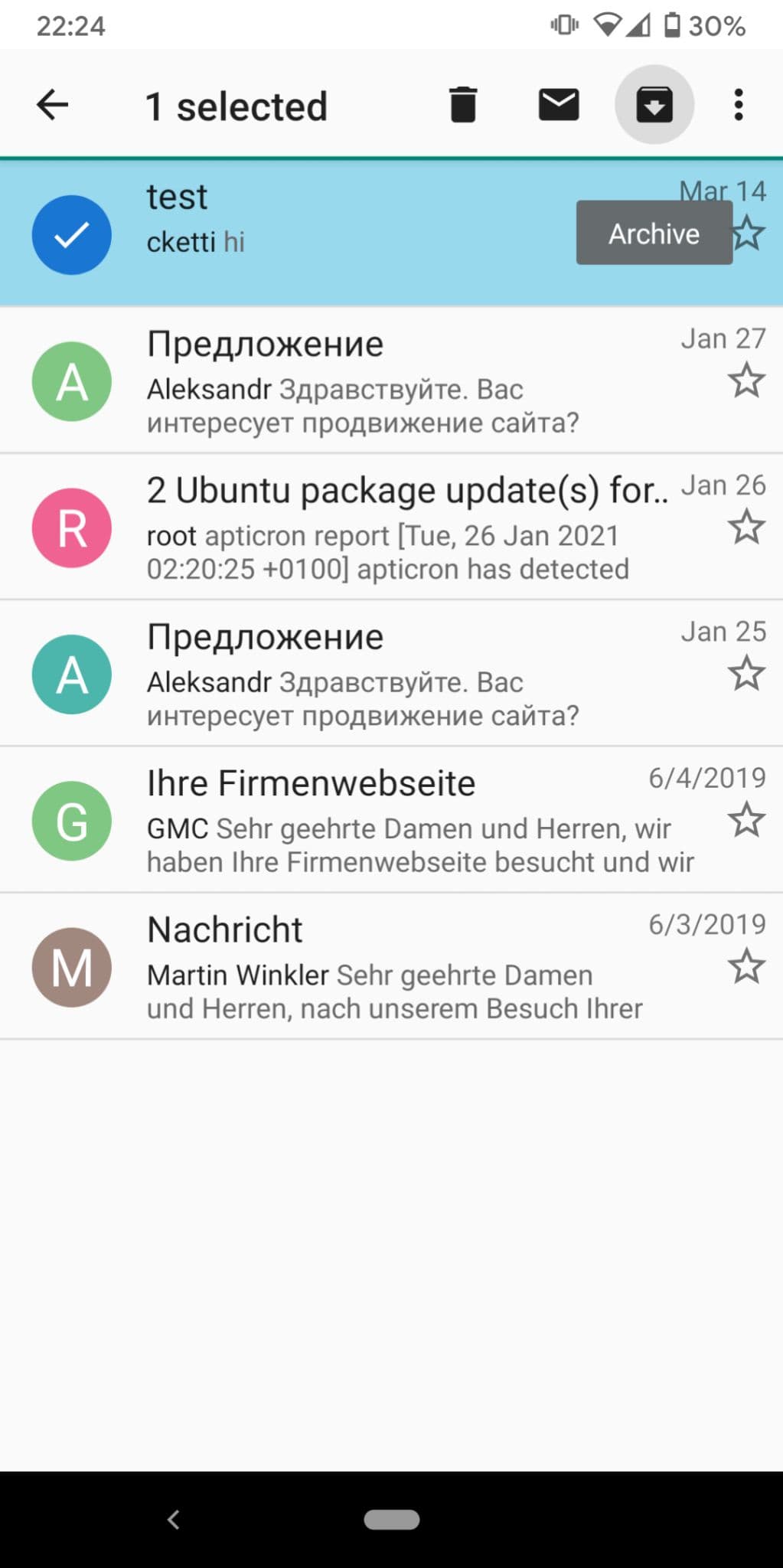The image size is (783, 1568).
Task: Select the Jan 27 Предложение message avatar
Action: tap(71, 381)
